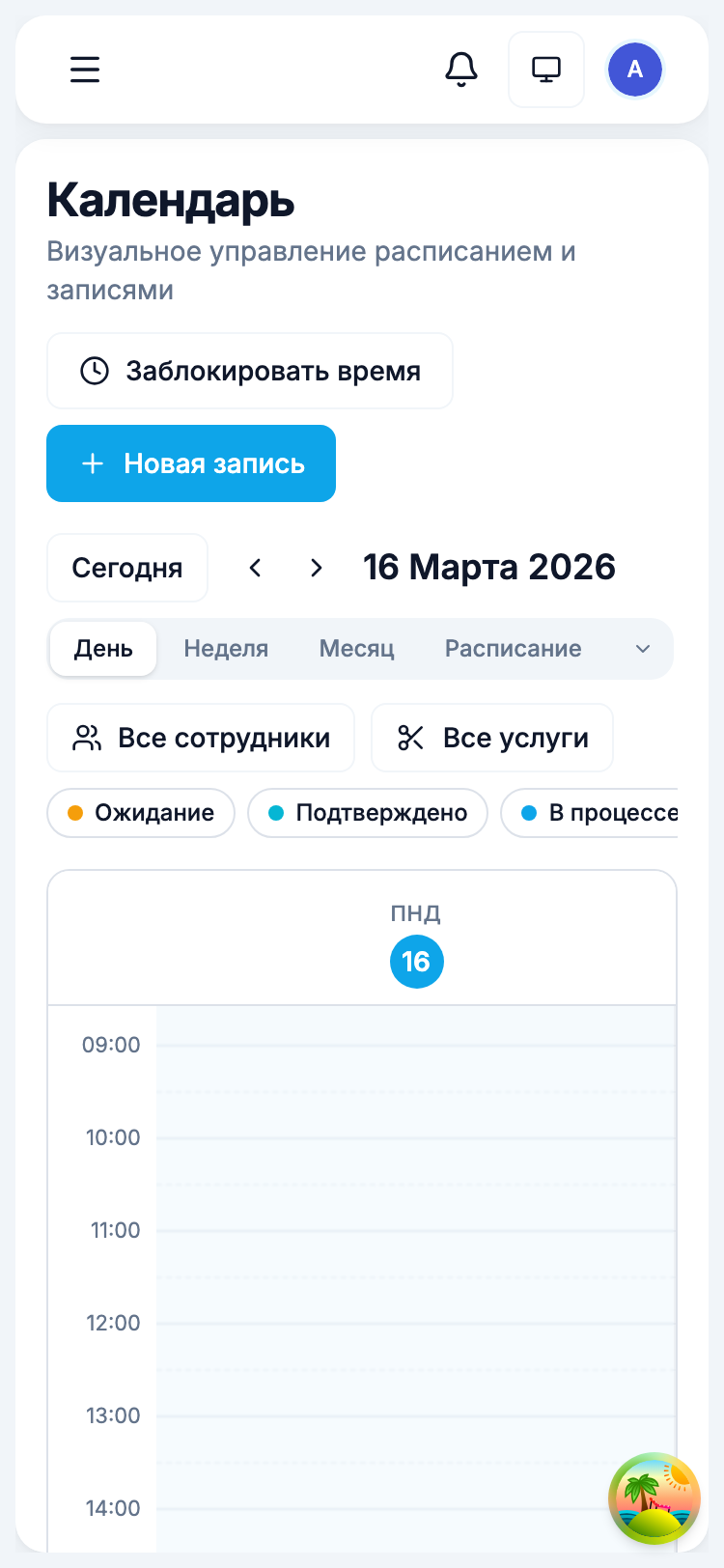Open the Все услуги dropdown

[492, 737]
